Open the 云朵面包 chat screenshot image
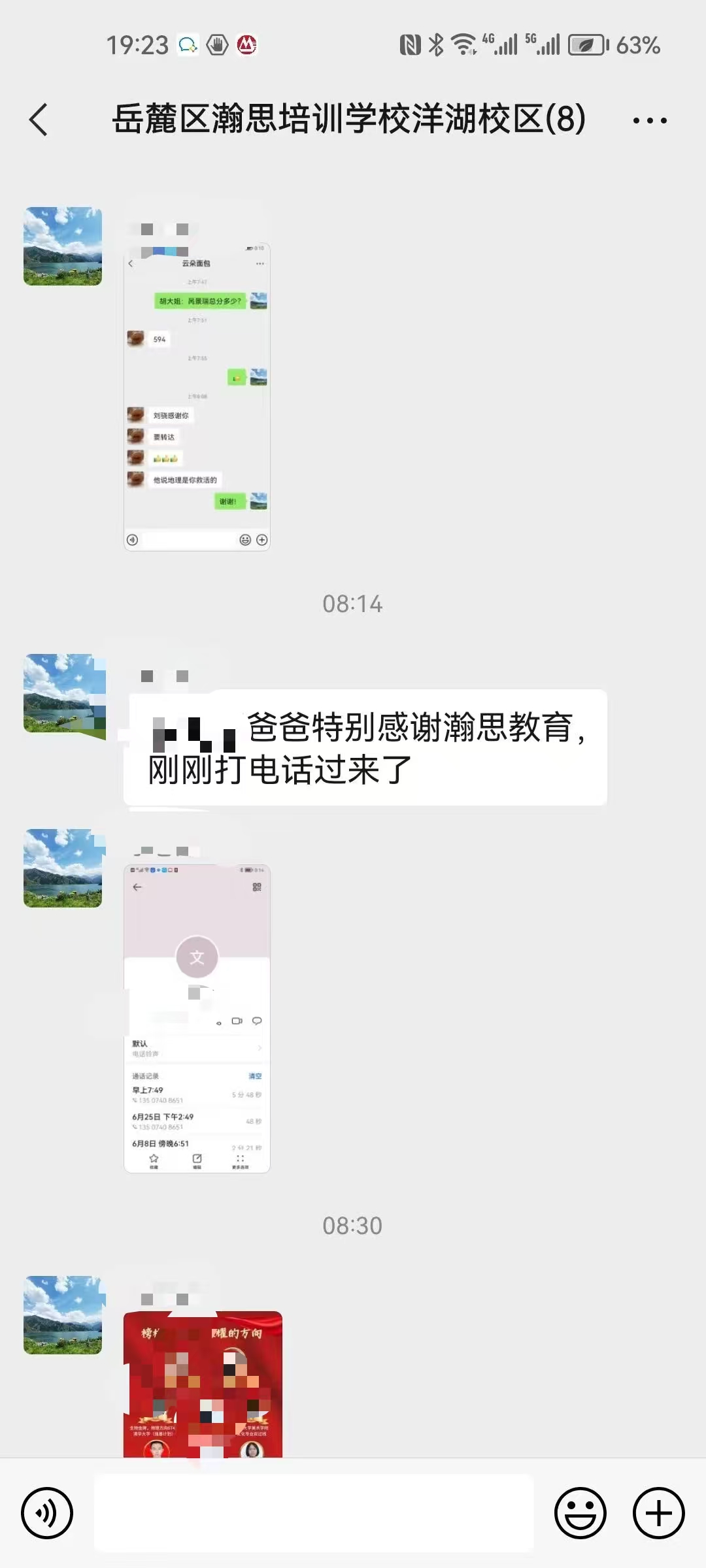The width and height of the screenshot is (706, 1568). (197, 397)
